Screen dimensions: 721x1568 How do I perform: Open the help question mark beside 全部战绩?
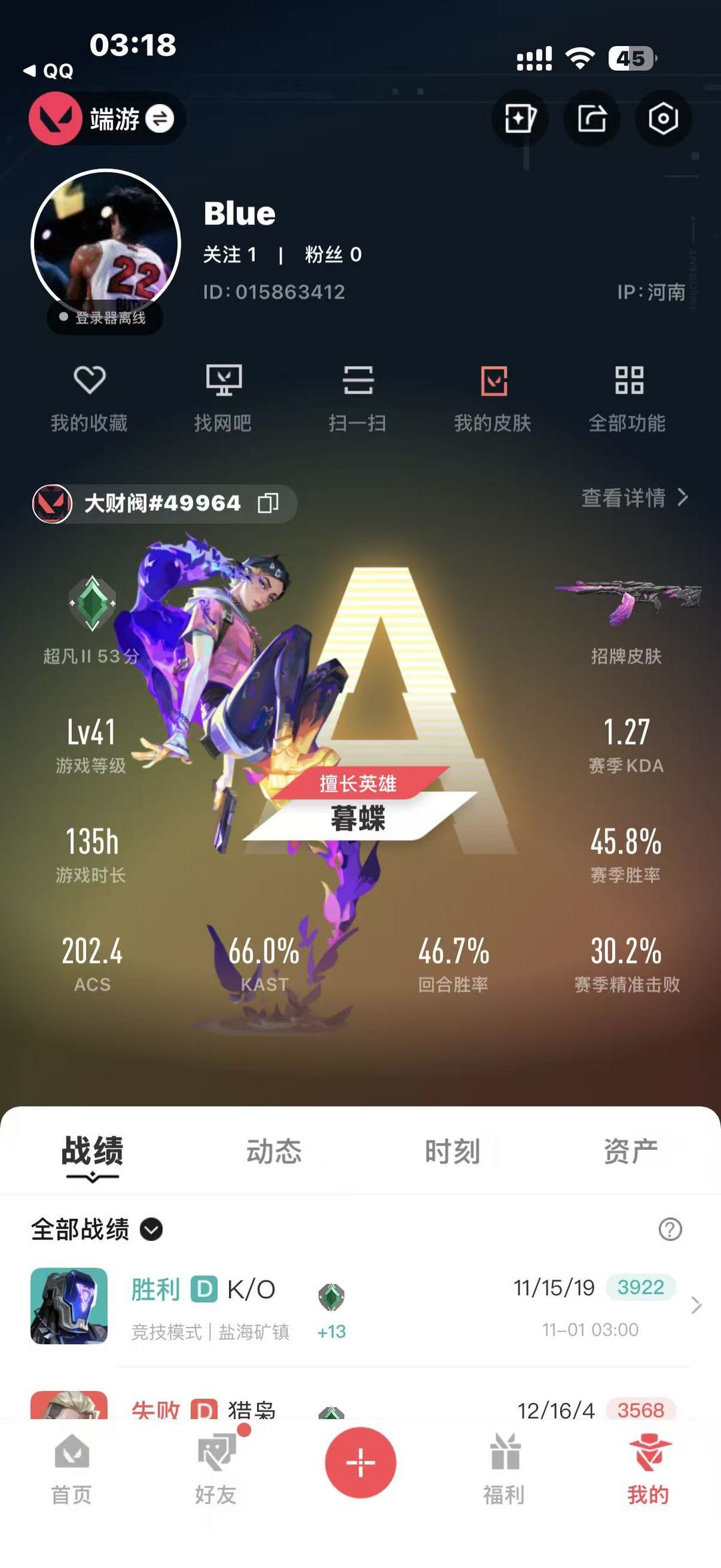pyautogui.click(x=670, y=1229)
